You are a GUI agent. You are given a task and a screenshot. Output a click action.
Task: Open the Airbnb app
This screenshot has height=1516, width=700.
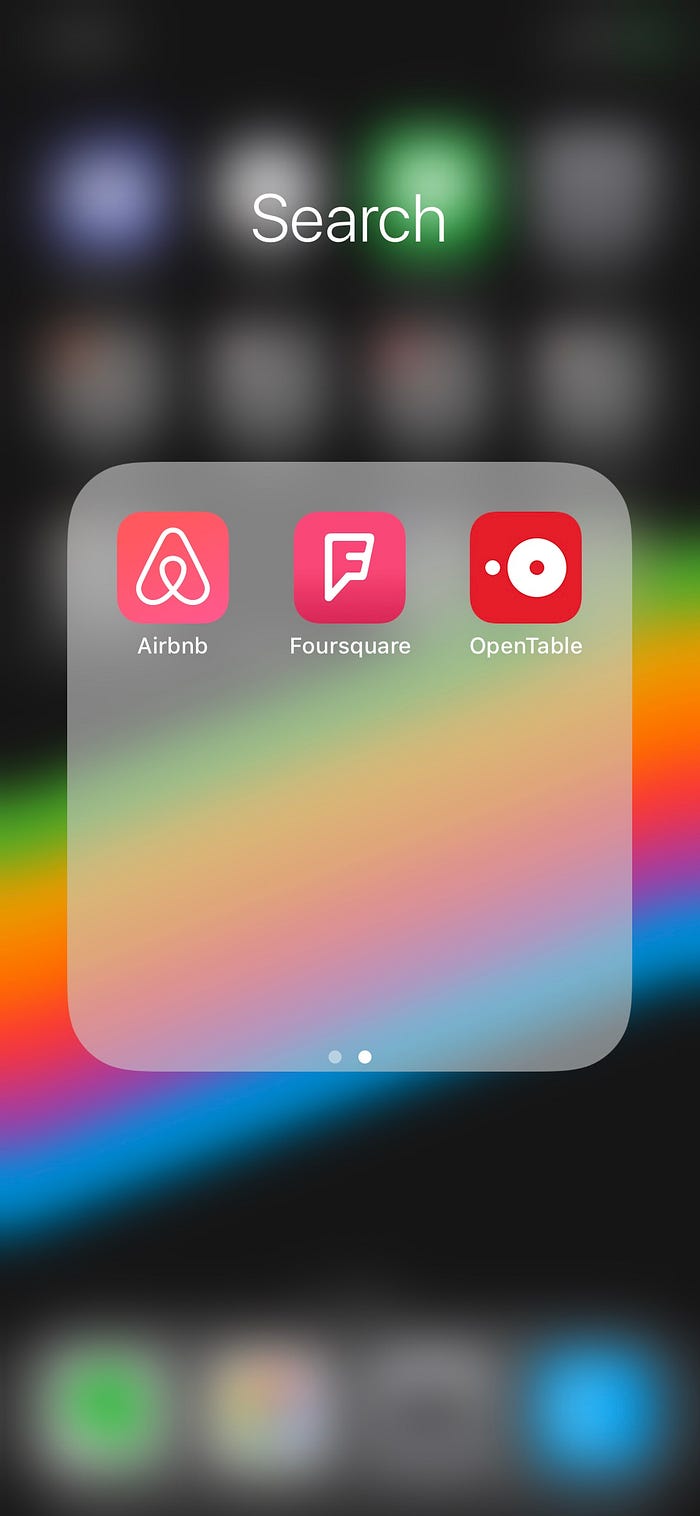pos(173,567)
